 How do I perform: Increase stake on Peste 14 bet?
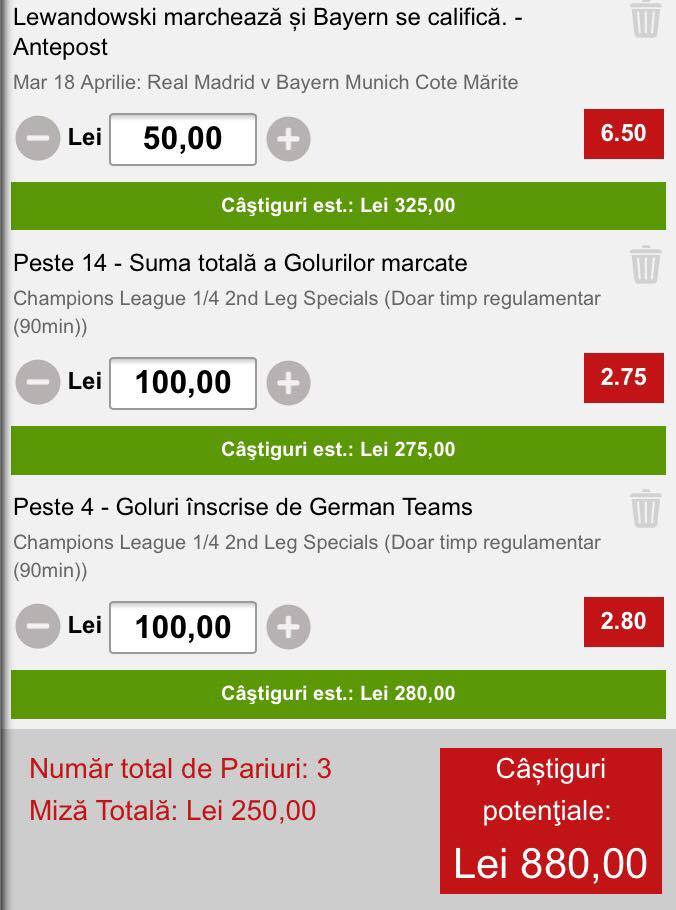288,383
